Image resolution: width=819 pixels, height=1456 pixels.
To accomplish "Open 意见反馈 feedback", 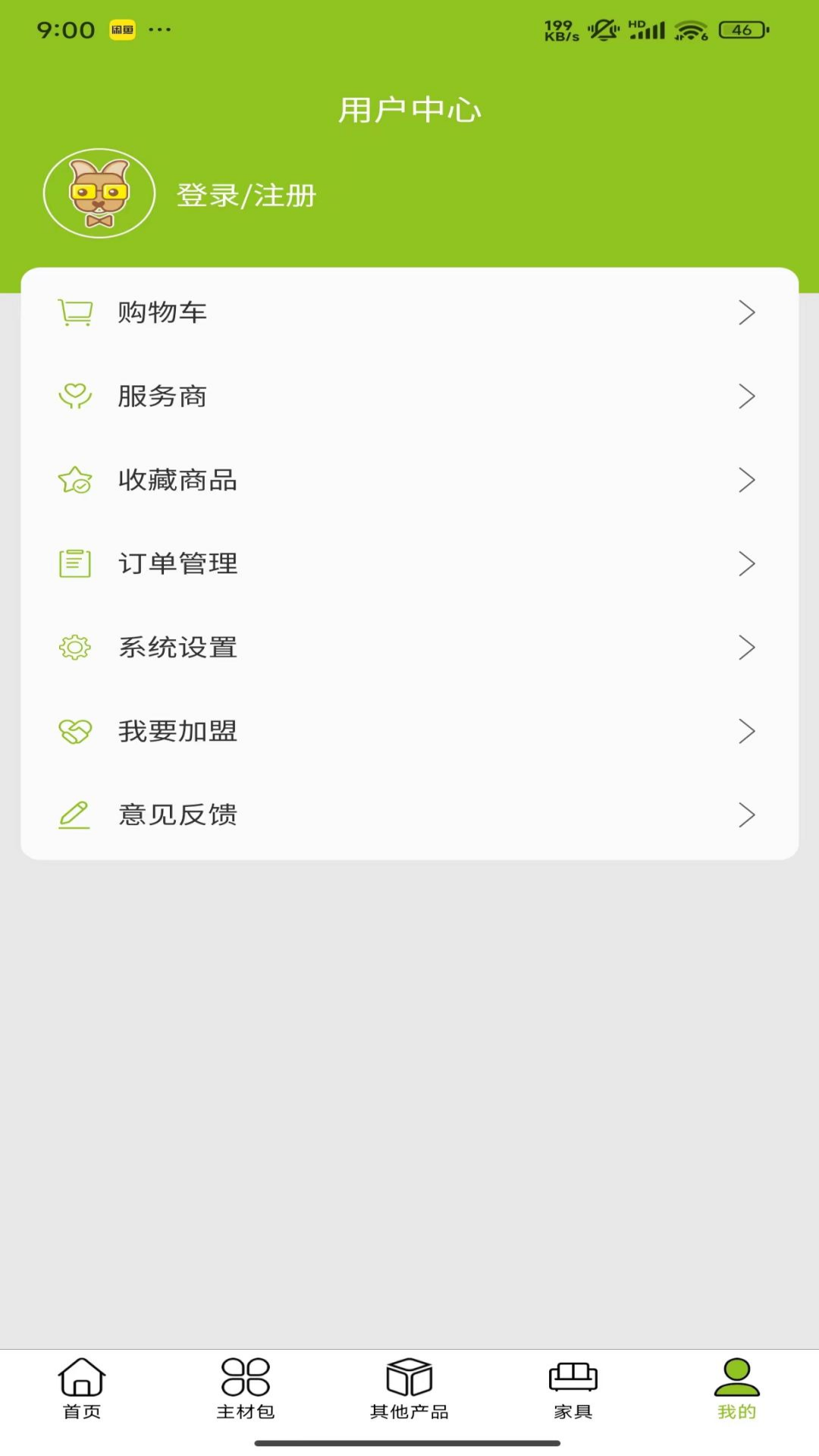I will [409, 814].
